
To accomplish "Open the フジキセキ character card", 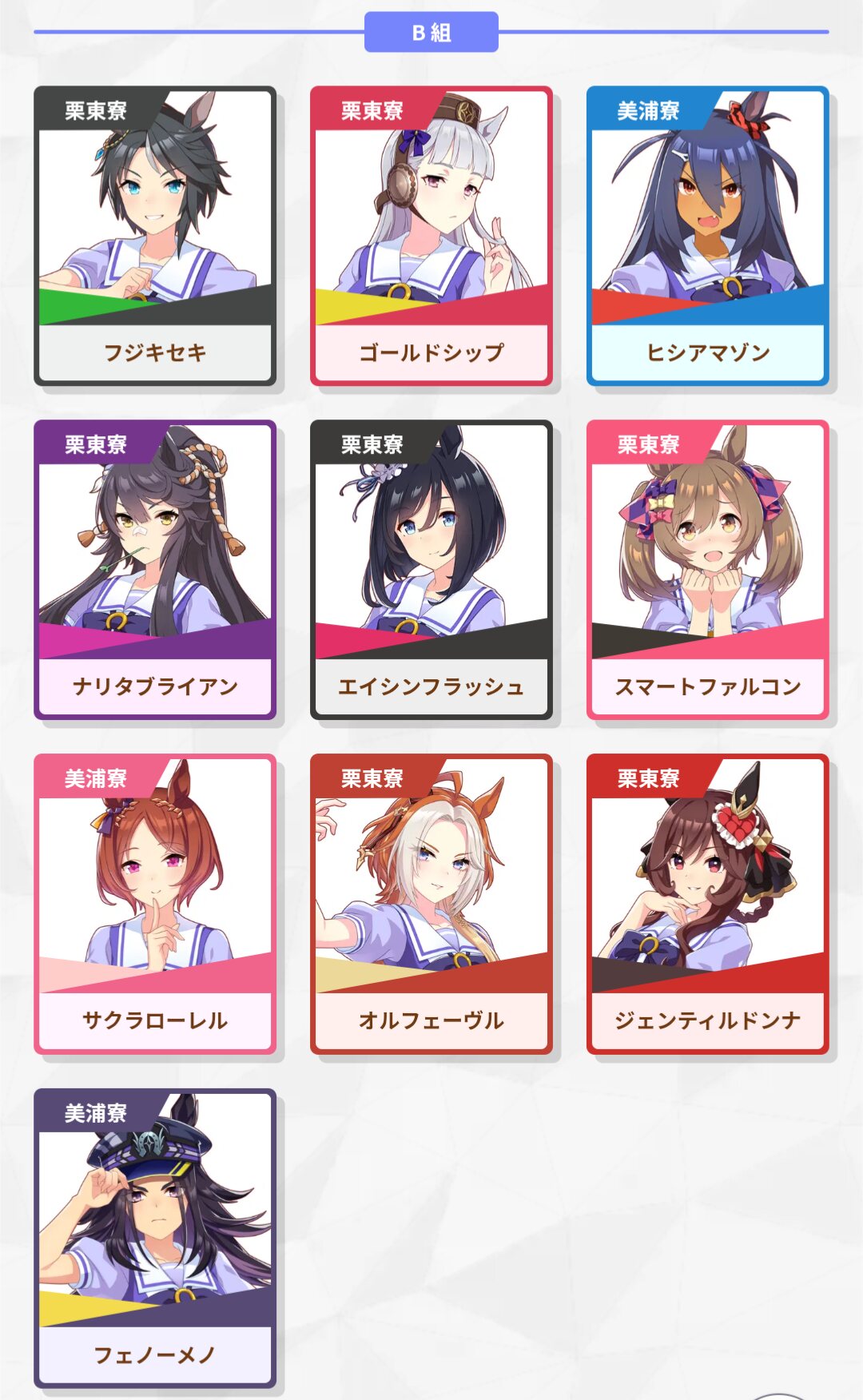I will pos(155,236).
